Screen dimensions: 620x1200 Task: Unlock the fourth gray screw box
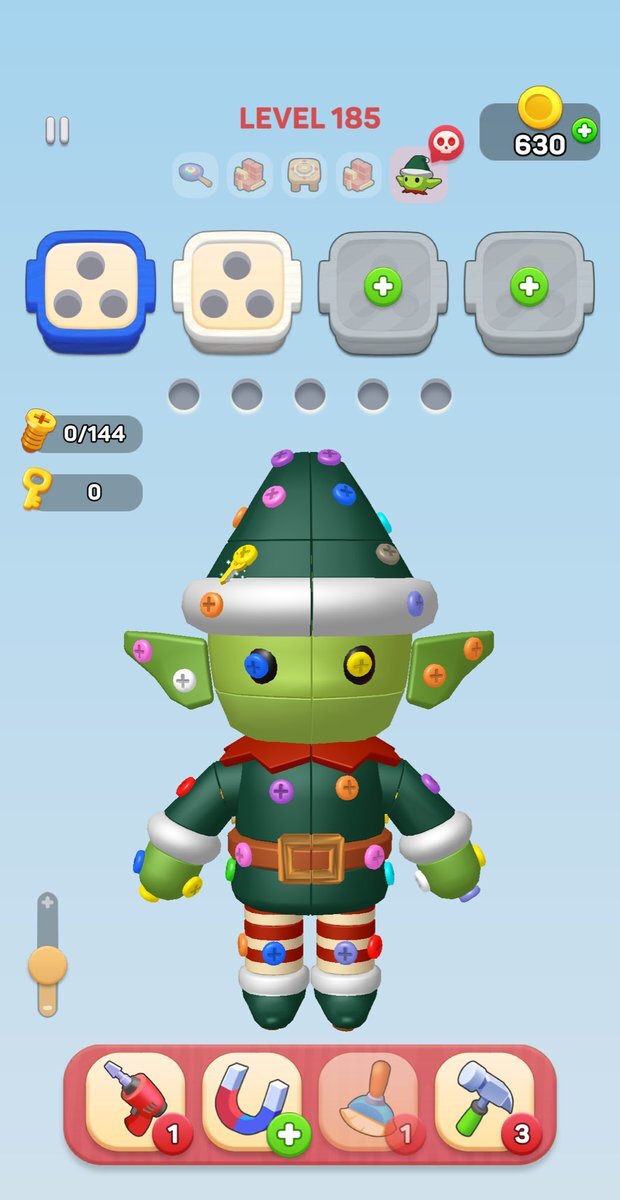(529, 288)
